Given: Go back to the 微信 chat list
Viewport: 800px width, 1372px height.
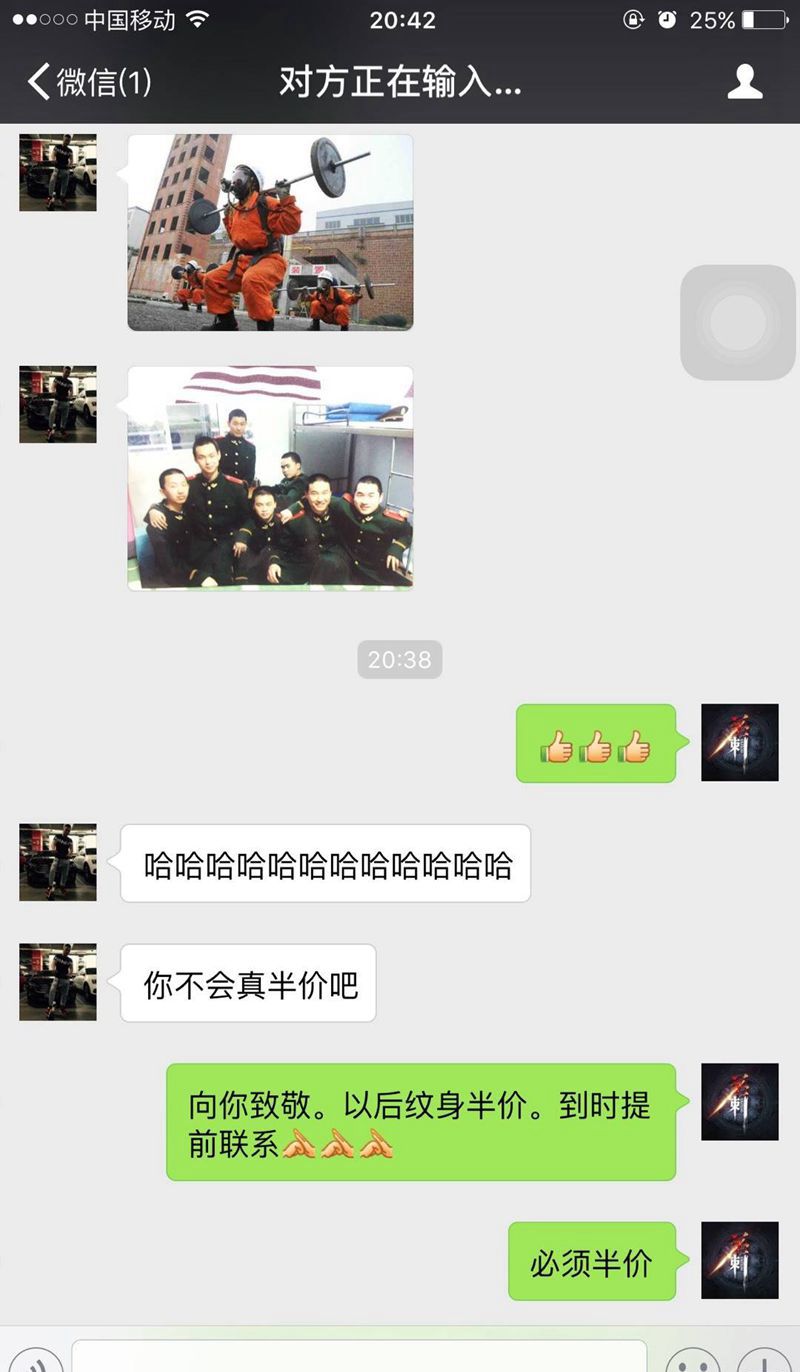Looking at the screenshot, I should [x=90, y=82].
